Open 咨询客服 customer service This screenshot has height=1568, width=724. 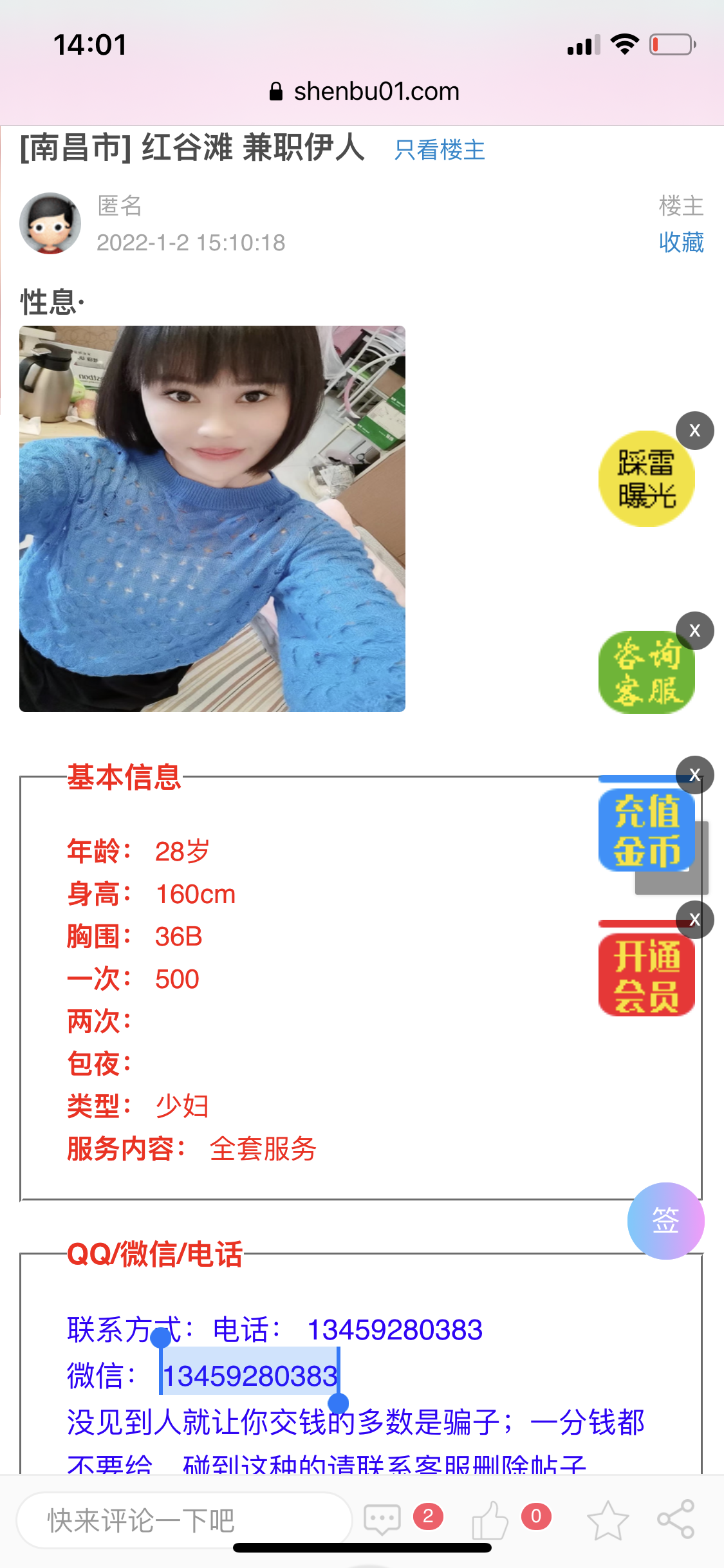(x=645, y=673)
